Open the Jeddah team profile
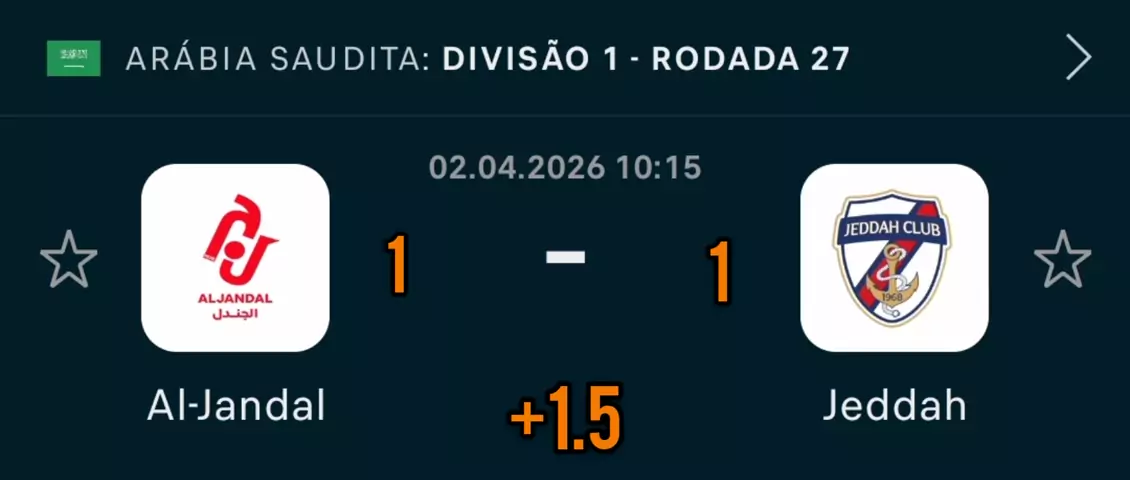The image size is (1130, 480). (894, 258)
